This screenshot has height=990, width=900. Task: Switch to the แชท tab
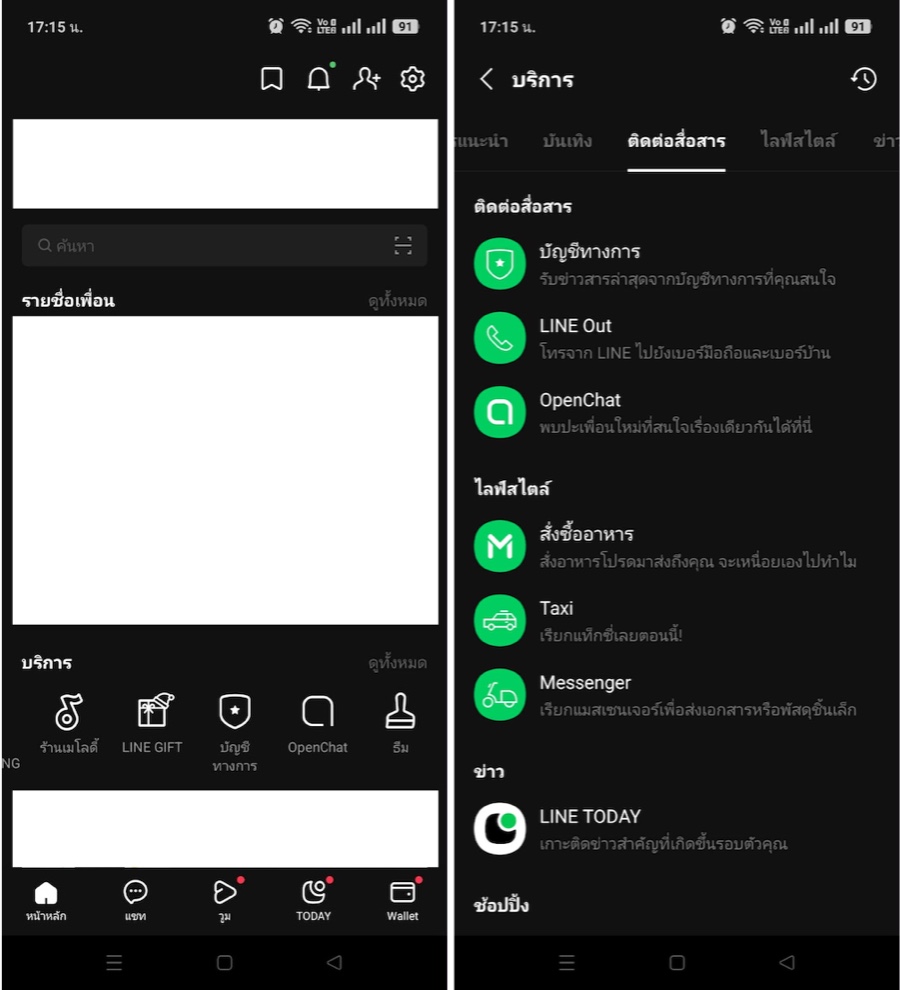pyautogui.click(x=135, y=900)
